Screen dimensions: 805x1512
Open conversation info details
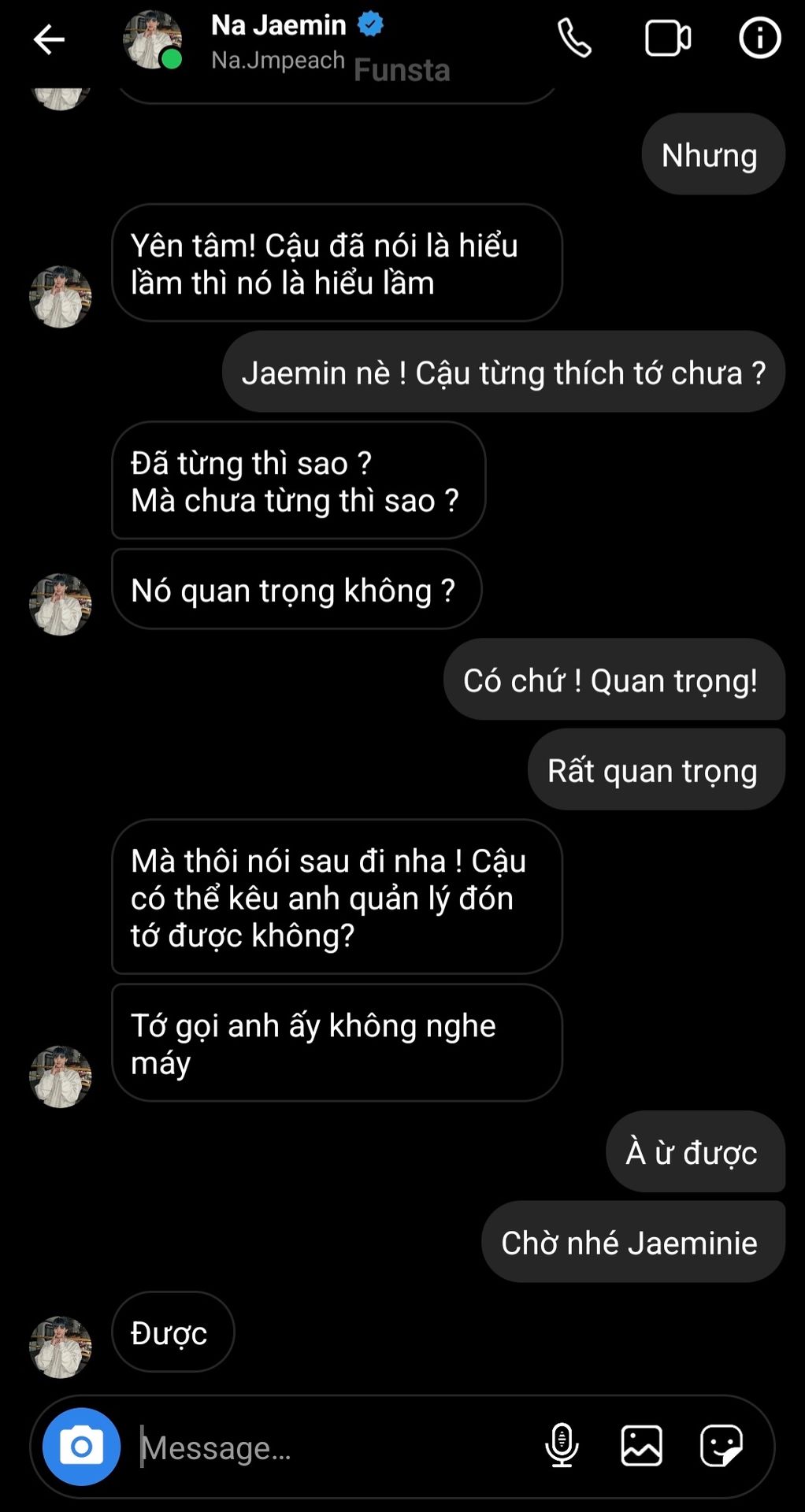click(x=760, y=38)
